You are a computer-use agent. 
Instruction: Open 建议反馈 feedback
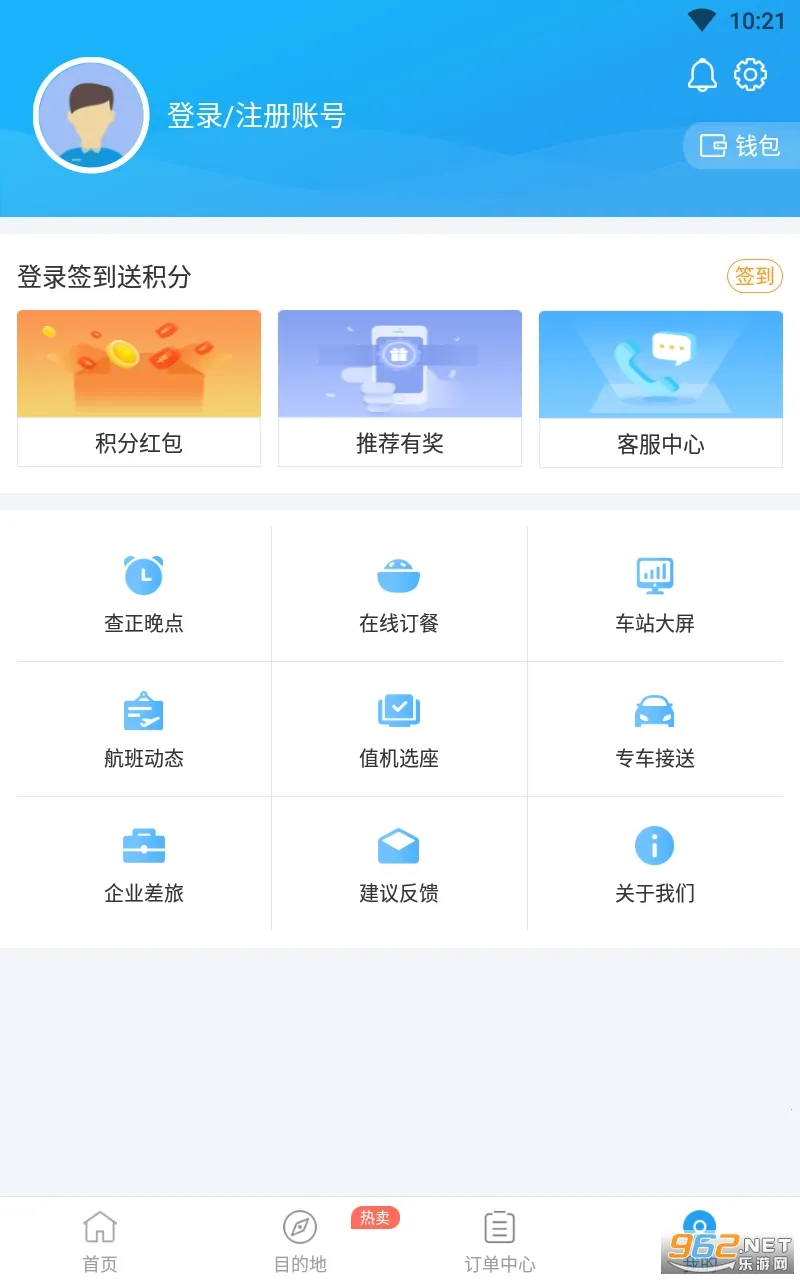[399, 865]
